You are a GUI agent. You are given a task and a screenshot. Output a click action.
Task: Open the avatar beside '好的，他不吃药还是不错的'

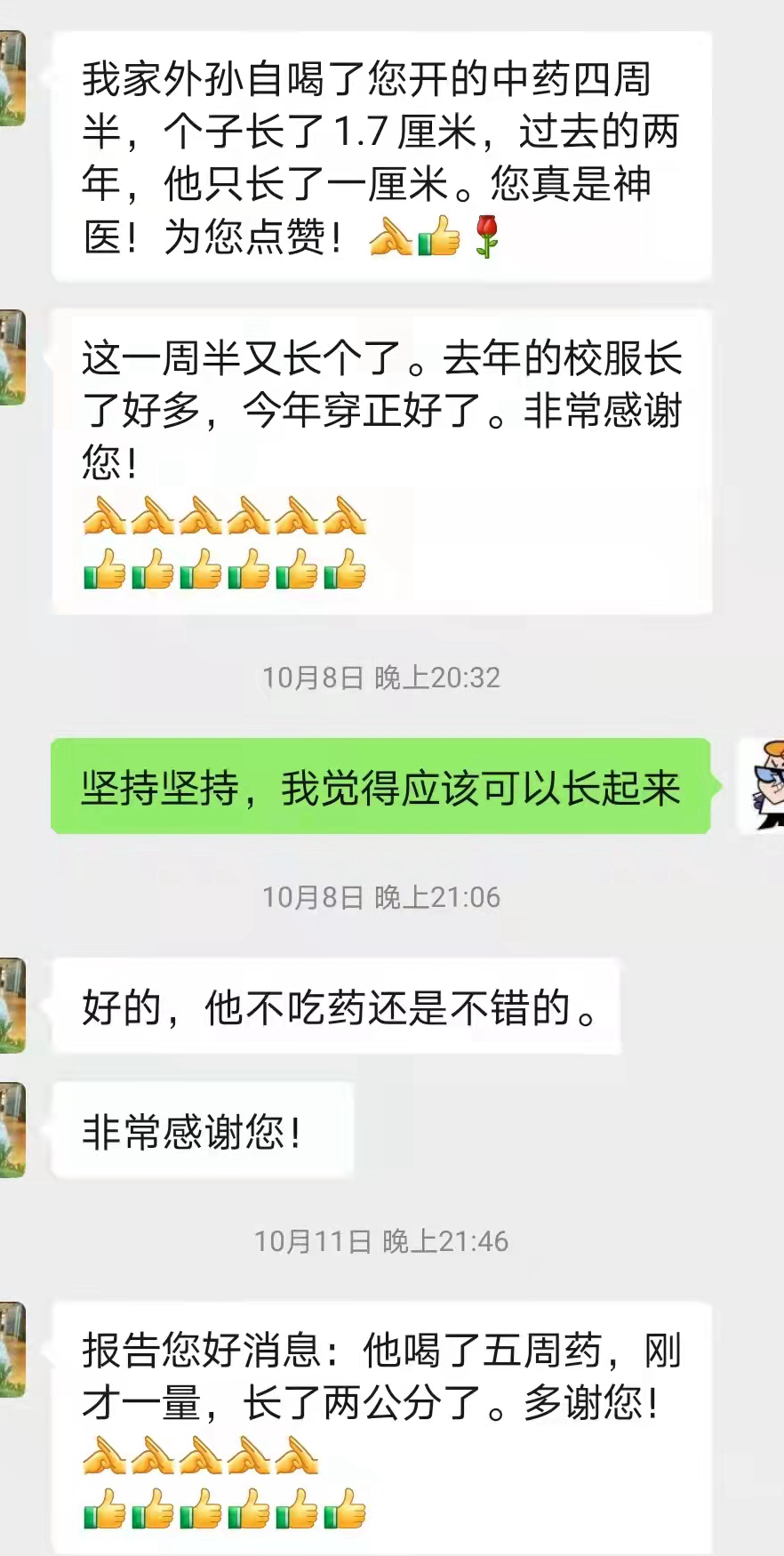(x=11, y=1005)
